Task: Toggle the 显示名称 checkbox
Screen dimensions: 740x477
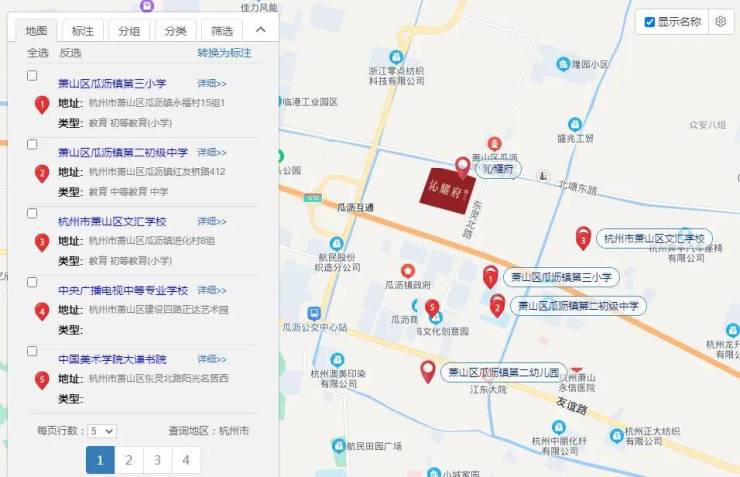Action: 650,22
